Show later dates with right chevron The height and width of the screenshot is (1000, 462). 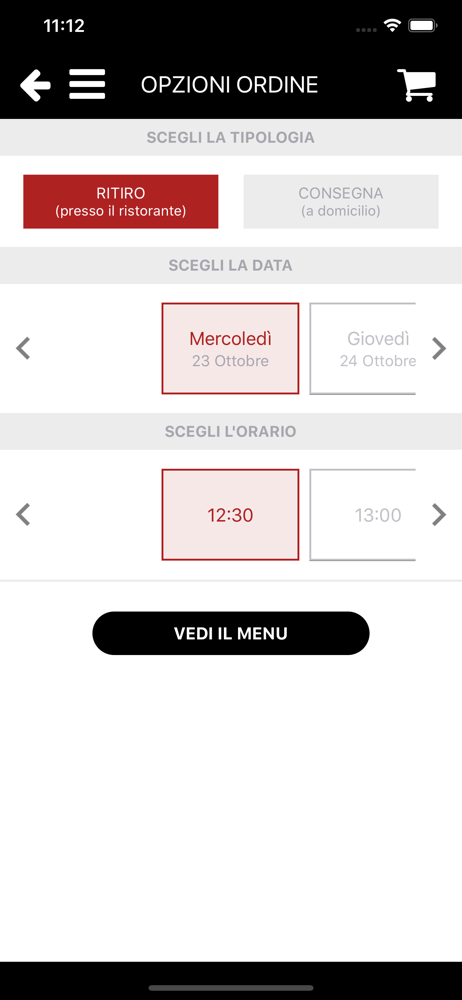coord(439,348)
